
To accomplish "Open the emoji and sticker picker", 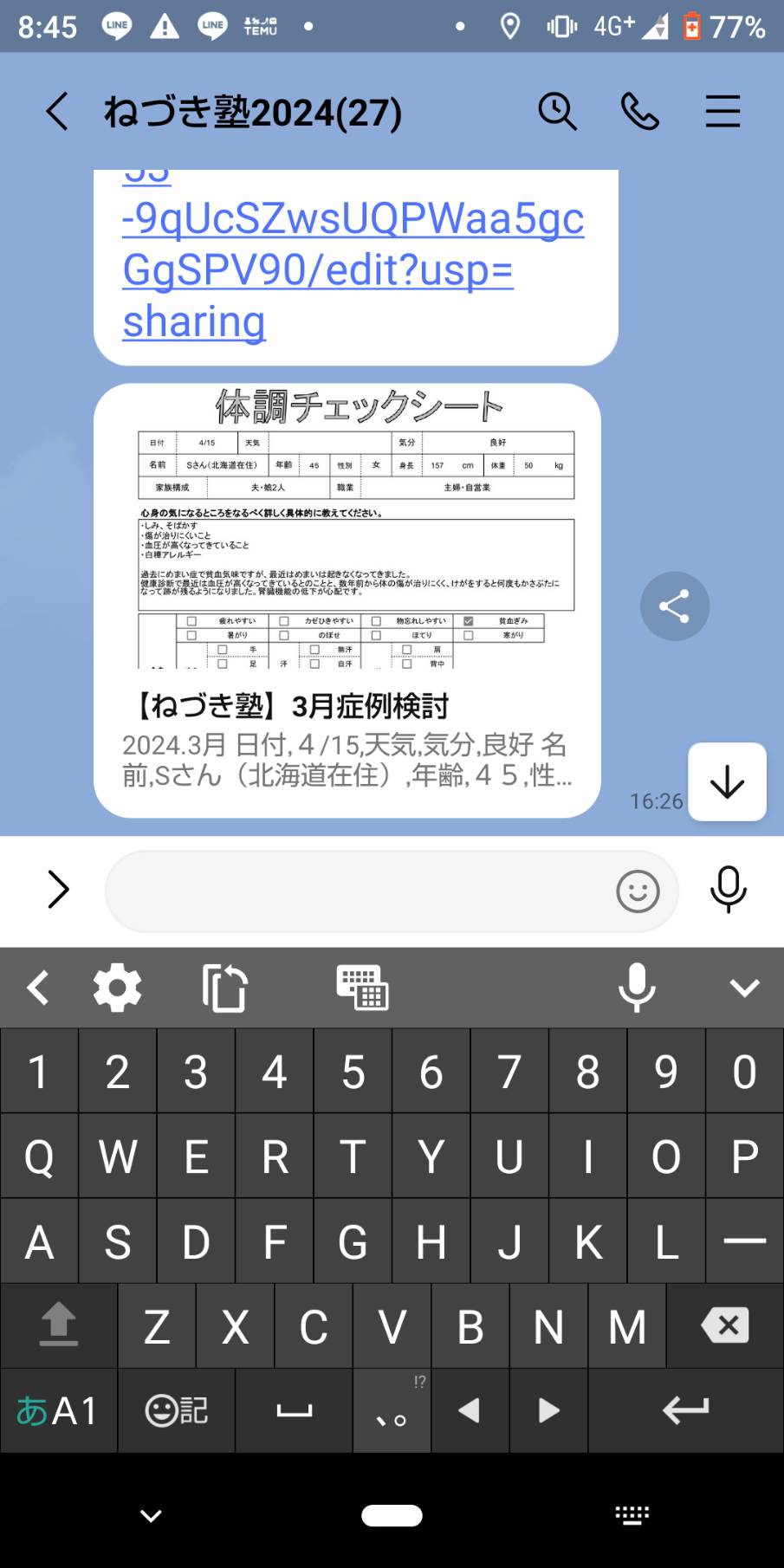I will tap(638, 891).
